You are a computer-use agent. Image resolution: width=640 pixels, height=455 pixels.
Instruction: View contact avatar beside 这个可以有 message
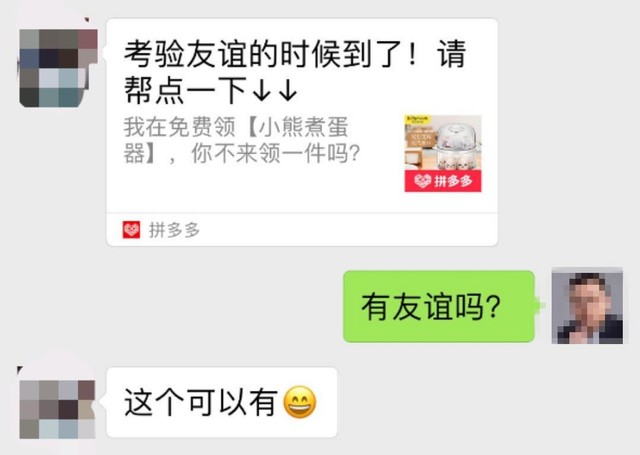[58, 403]
